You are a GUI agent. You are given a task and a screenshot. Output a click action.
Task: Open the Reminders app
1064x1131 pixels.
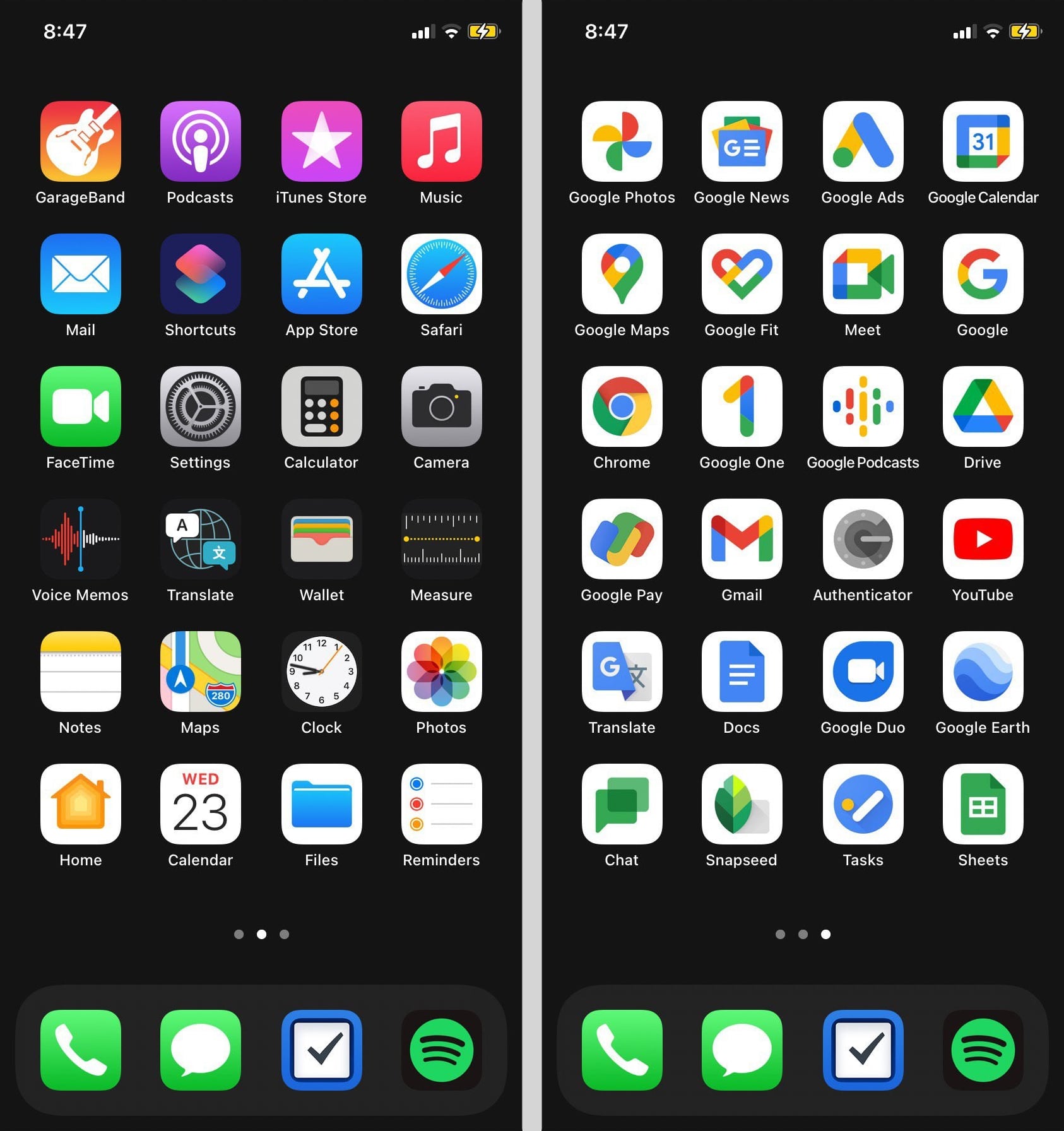point(441,804)
